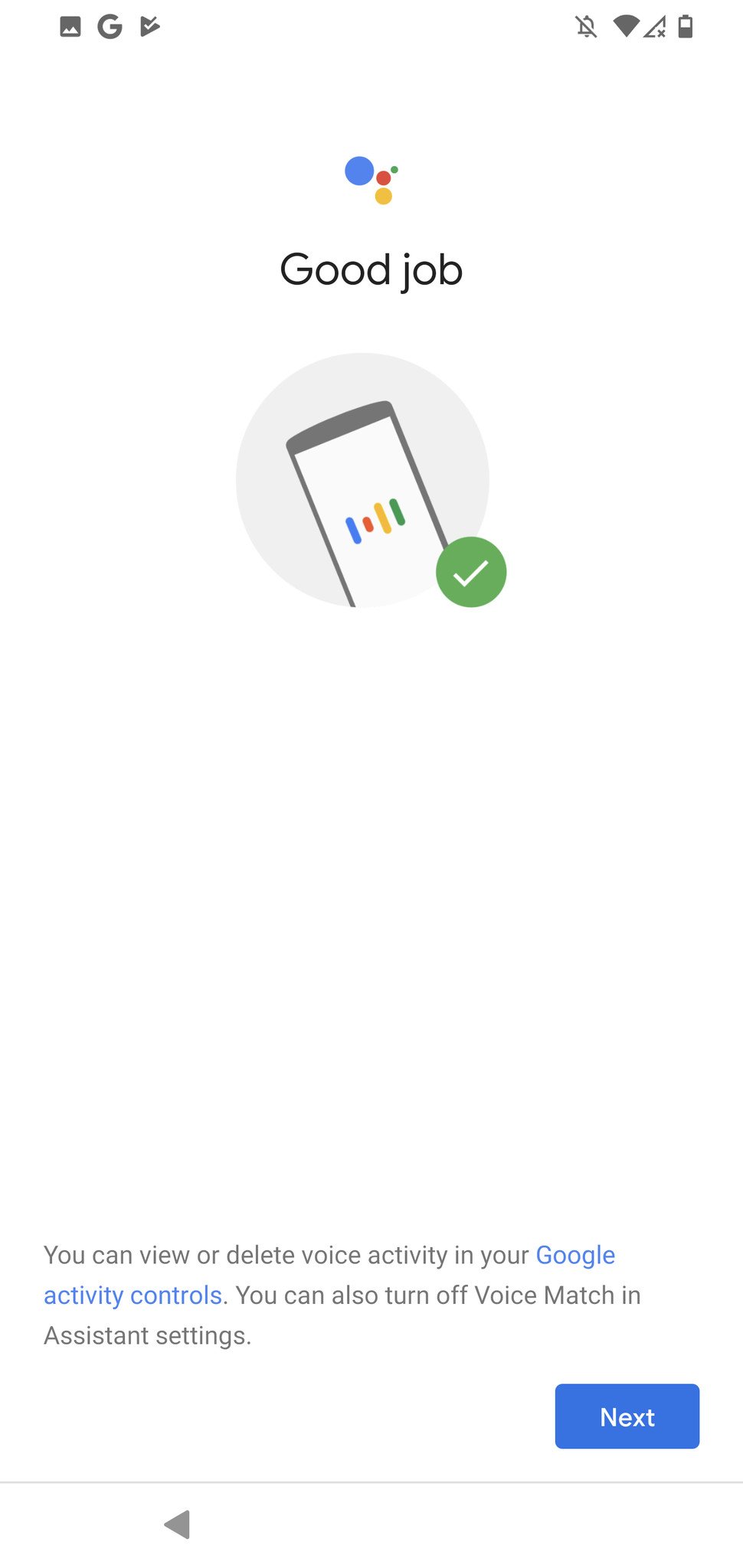Viewport: 743px width, 1568px height.
Task: Tap the Wi-Fi status icon
Action: pos(627,26)
